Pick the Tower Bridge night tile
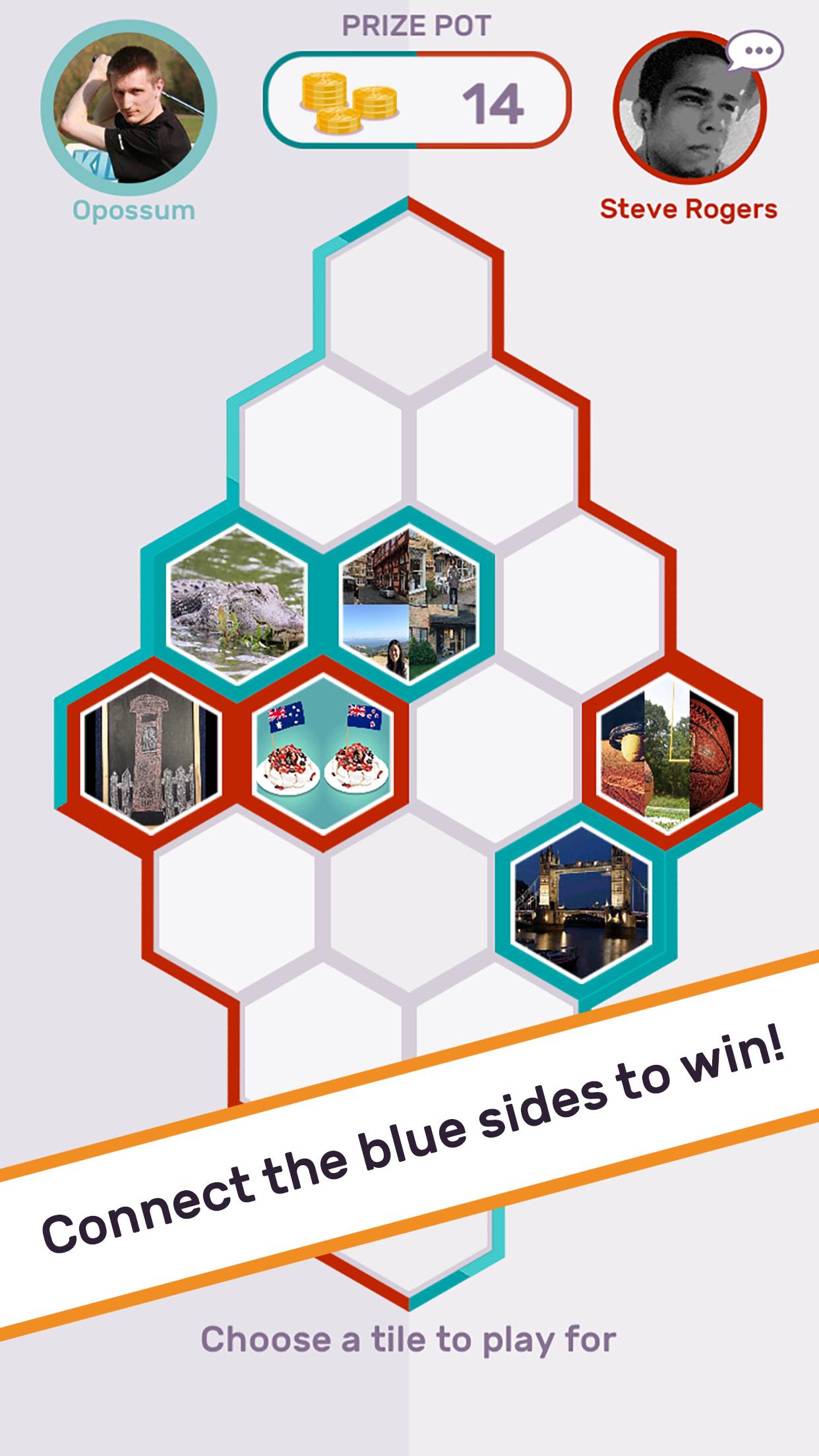The width and height of the screenshot is (819, 1456). (x=582, y=902)
